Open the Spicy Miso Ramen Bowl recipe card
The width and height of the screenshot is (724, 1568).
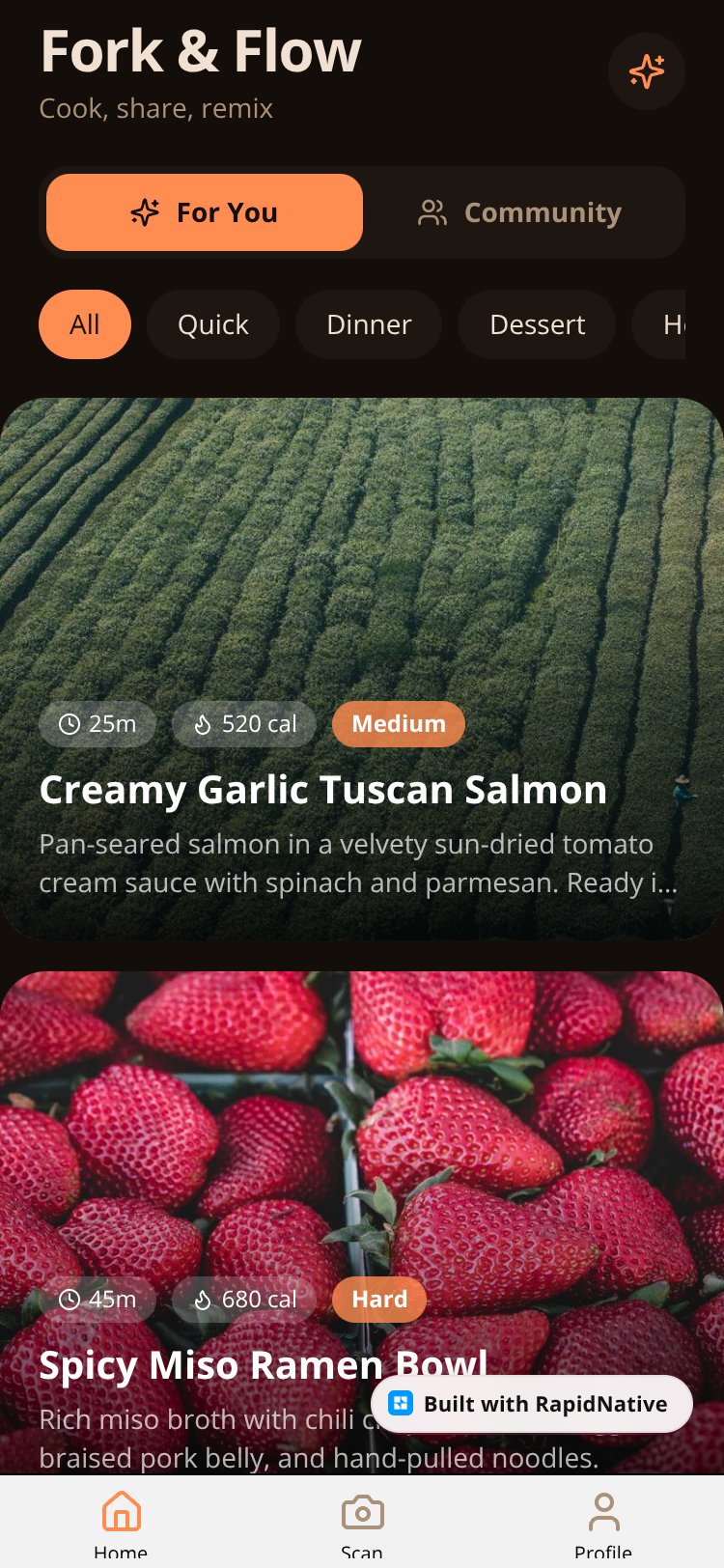click(x=362, y=1222)
